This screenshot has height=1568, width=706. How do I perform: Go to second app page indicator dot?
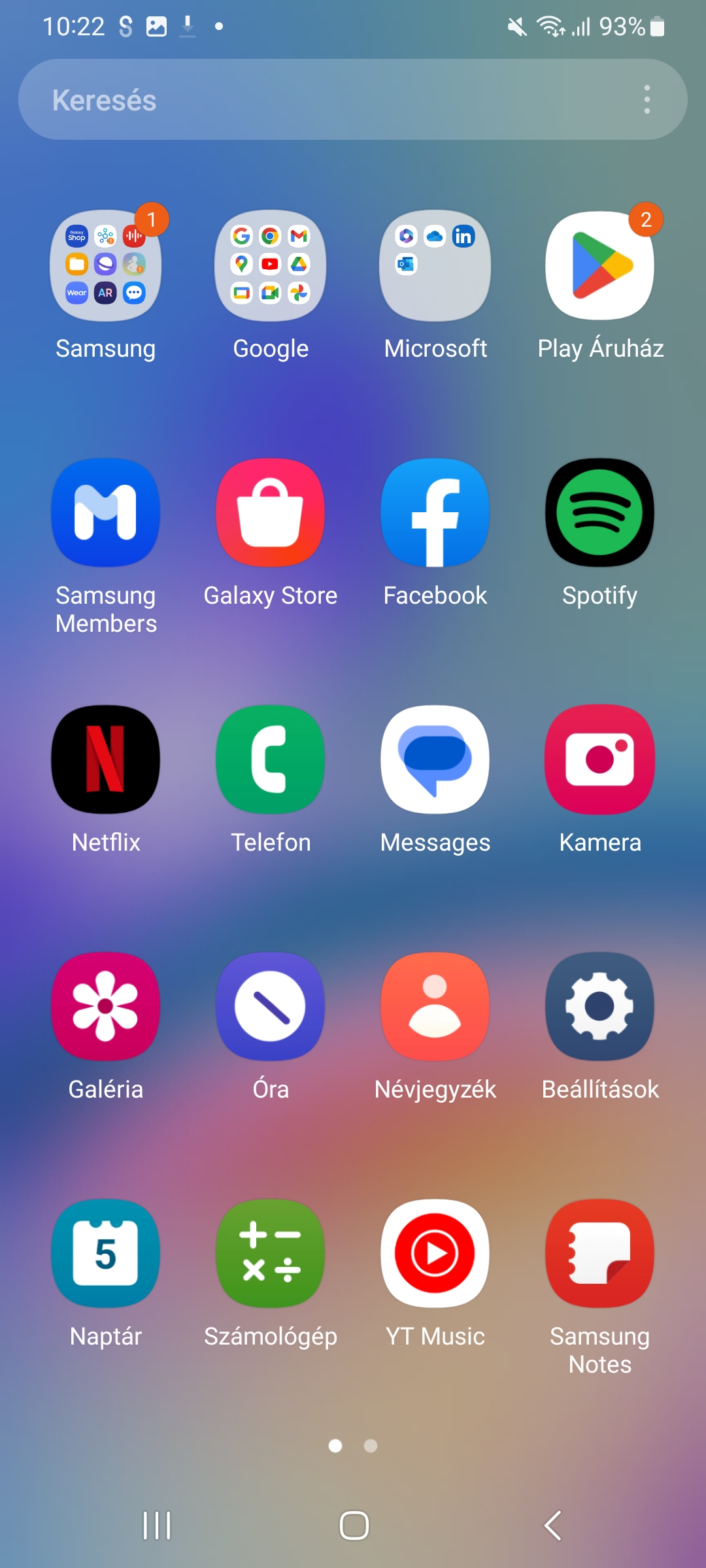(371, 1446)
